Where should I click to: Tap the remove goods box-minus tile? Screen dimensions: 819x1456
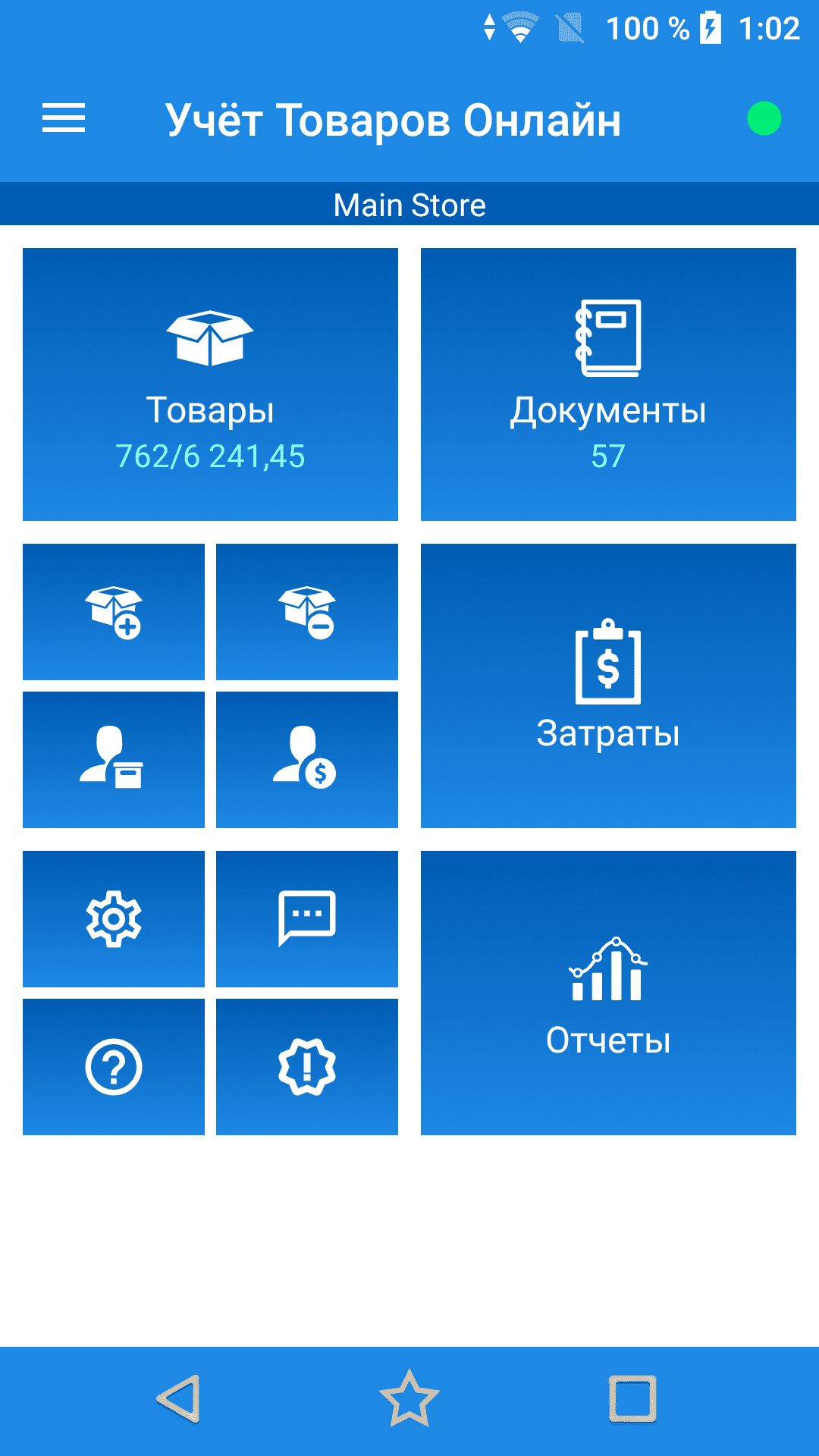tap(307, 611)
